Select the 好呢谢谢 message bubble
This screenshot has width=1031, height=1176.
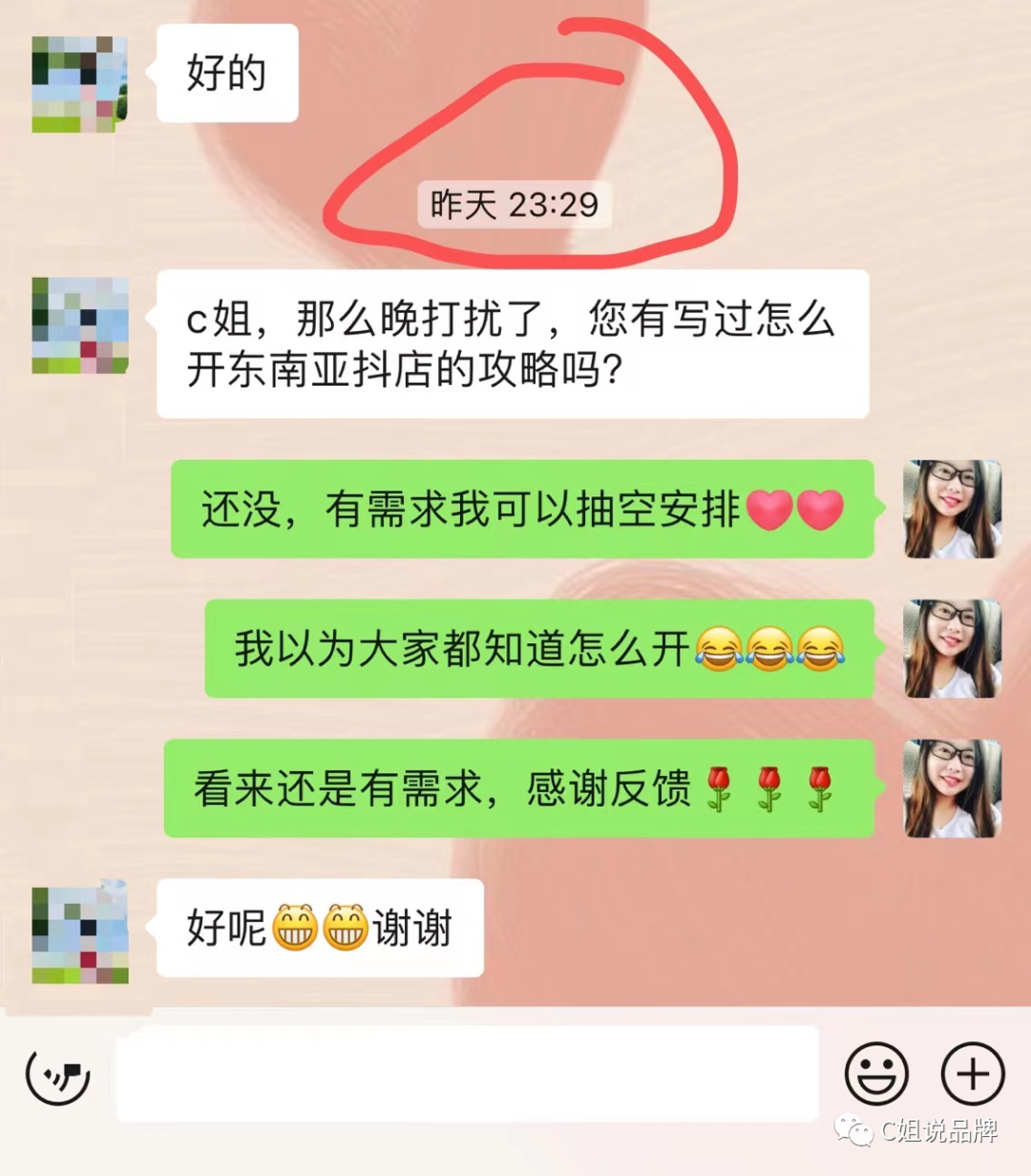(320, 929)
